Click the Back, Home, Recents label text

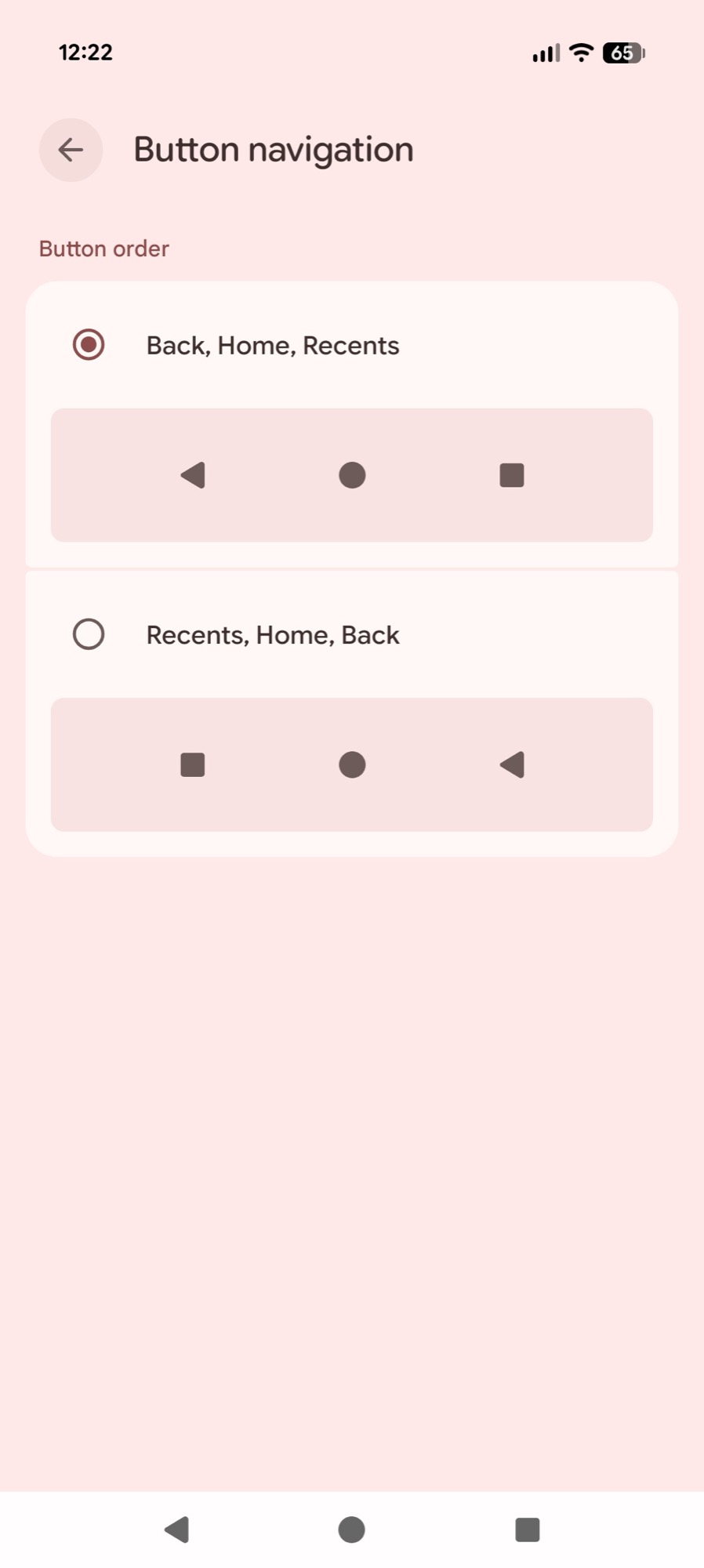coord(271,345)
